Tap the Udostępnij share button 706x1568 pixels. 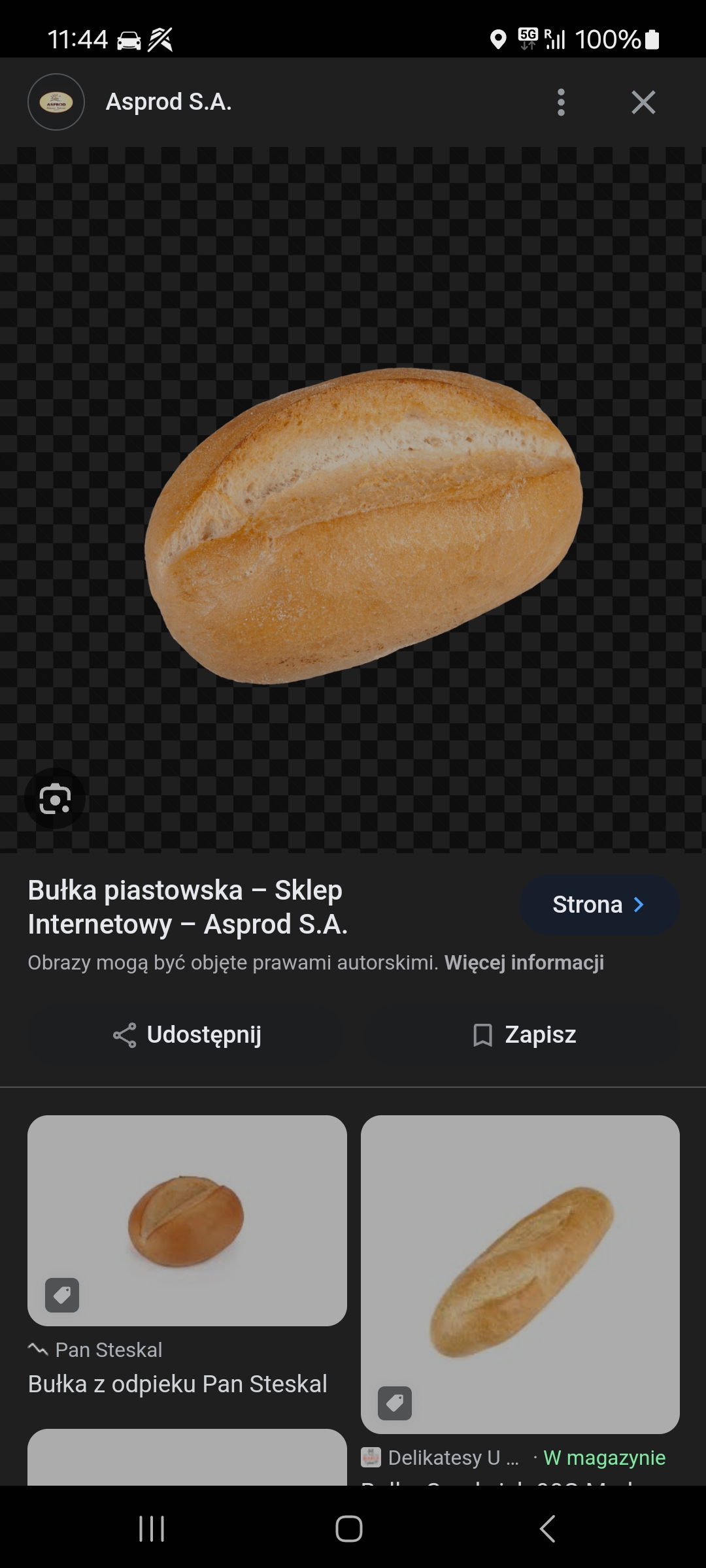[x=187, y=1035]
